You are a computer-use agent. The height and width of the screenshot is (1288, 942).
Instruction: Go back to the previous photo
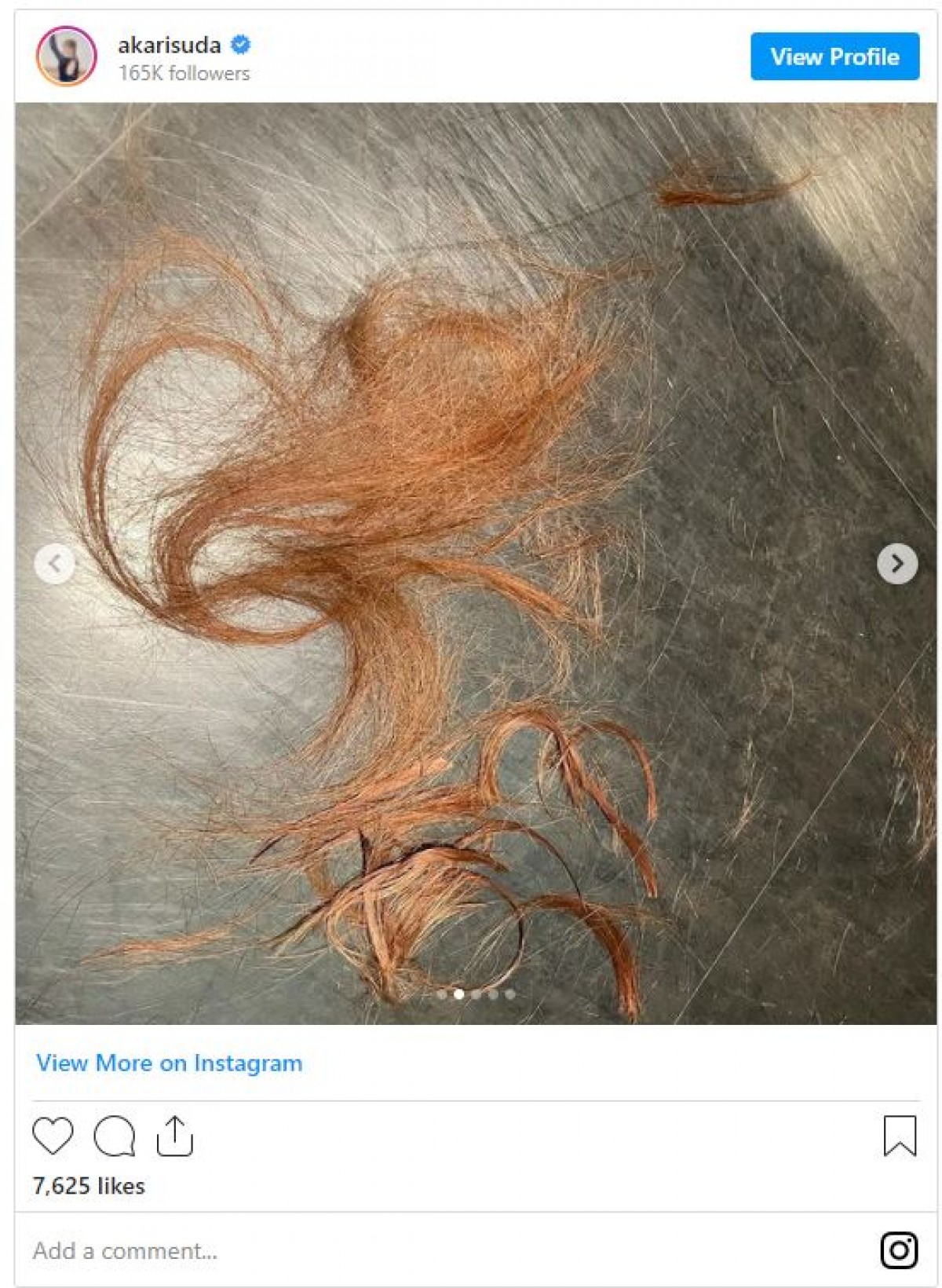pos(54,564)
